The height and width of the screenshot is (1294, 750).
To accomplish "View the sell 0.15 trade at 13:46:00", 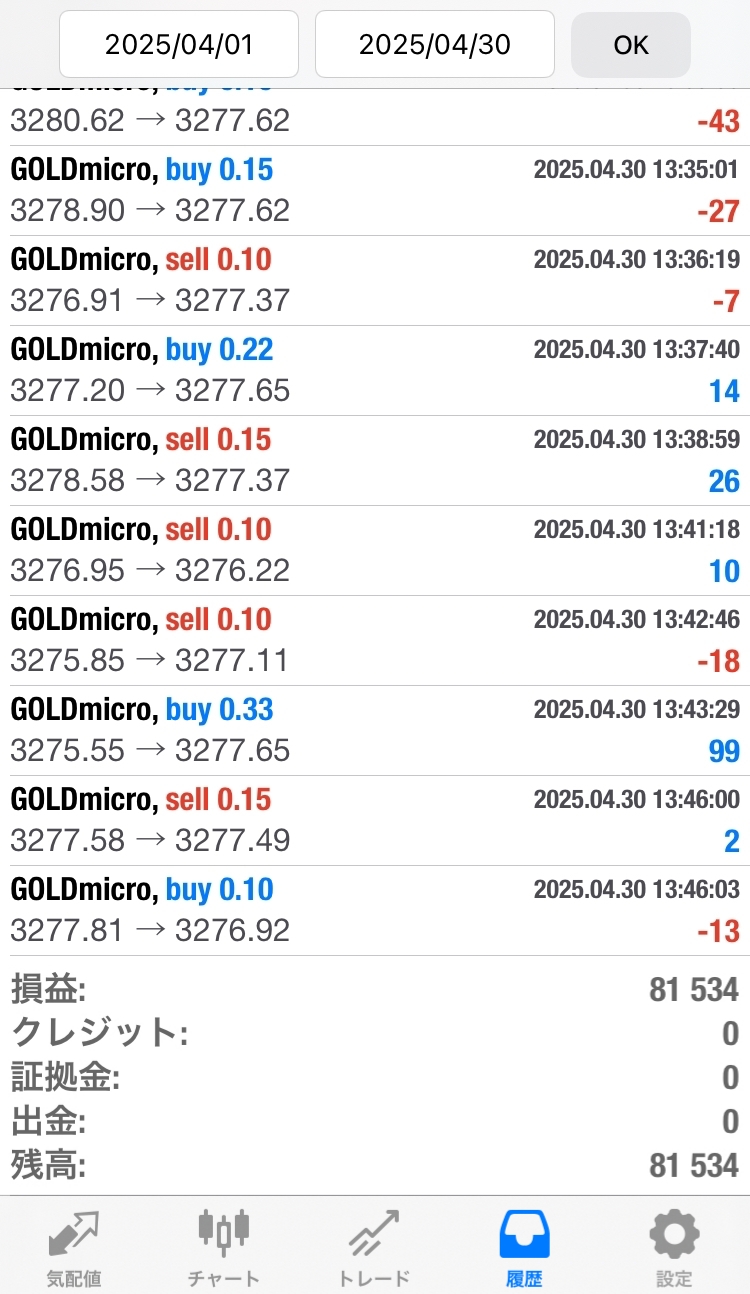I will point(375,820).
